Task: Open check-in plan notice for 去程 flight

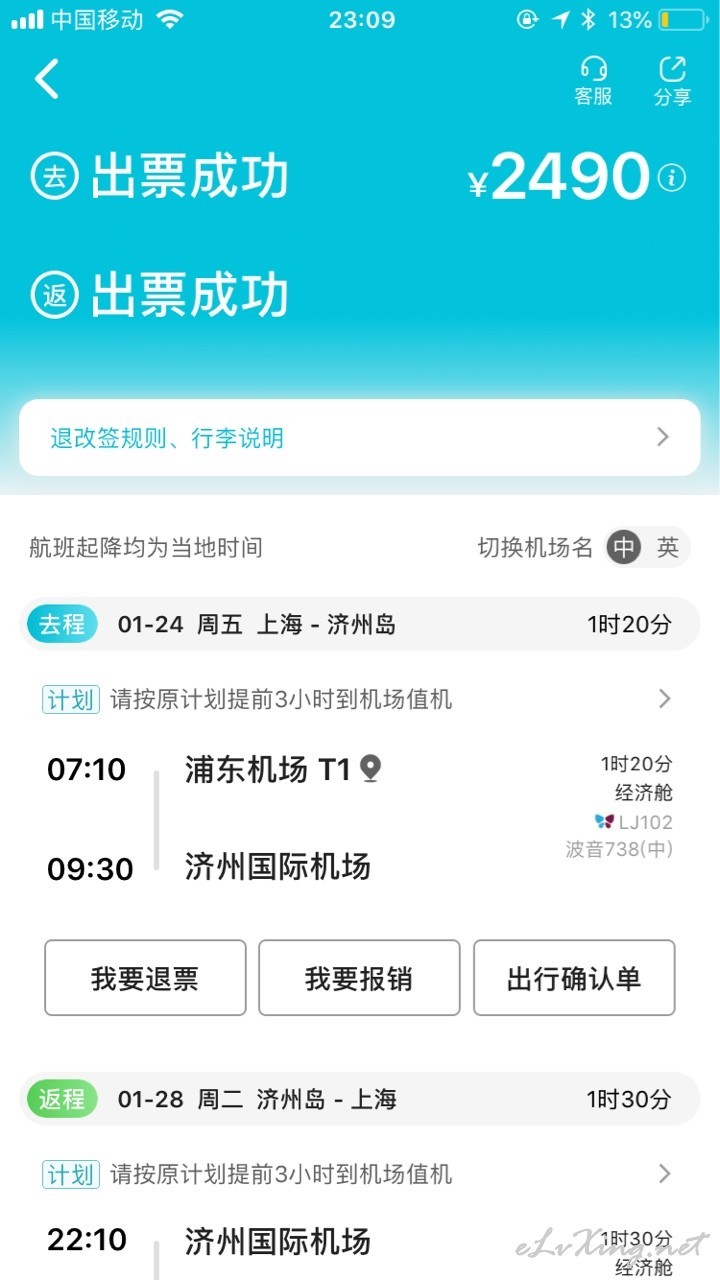Action: coord(358,699)
